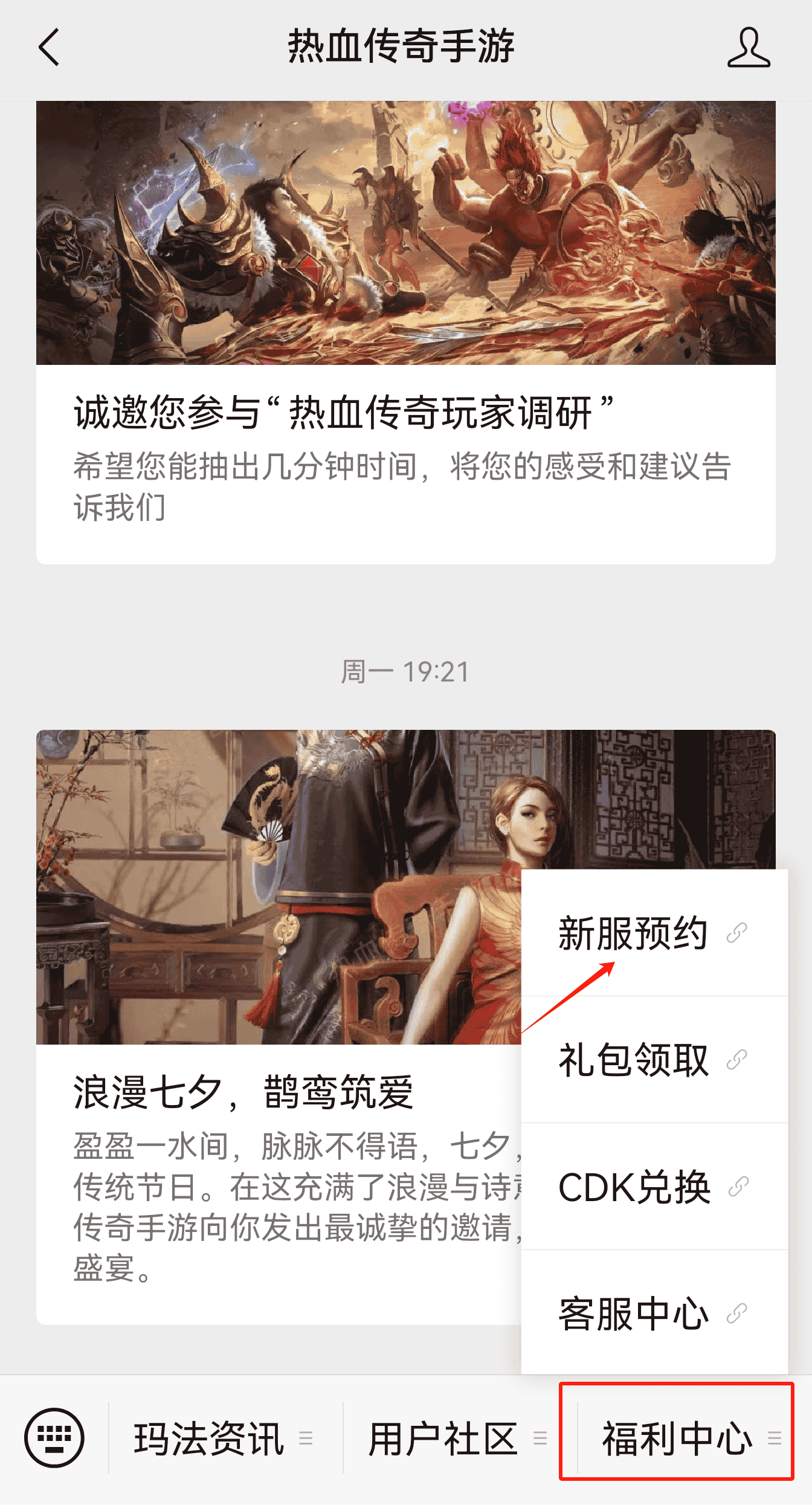Open the account profile via the person icon
812x1505 pixels.
pos(750,50)
